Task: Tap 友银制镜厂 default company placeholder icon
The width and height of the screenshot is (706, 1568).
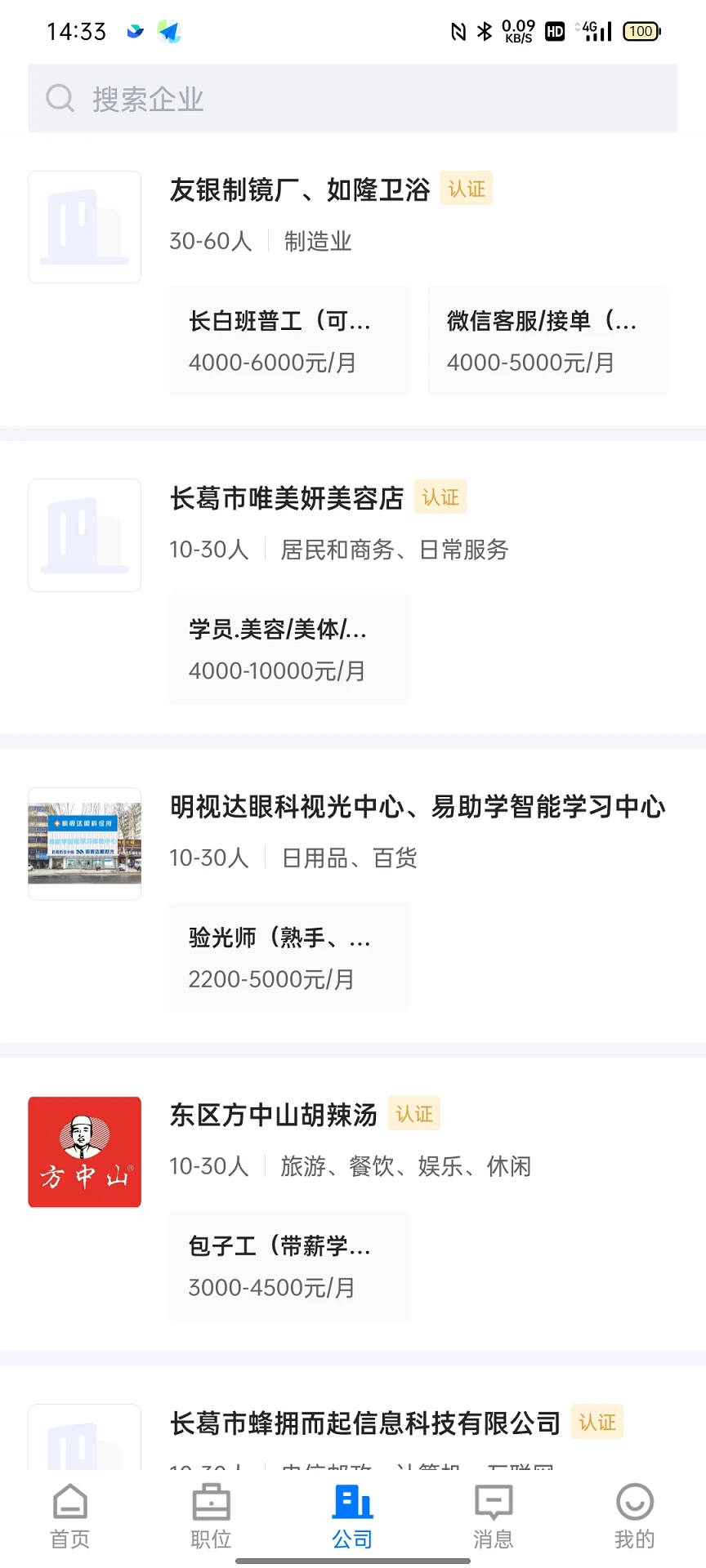Action: pos(84,226)
